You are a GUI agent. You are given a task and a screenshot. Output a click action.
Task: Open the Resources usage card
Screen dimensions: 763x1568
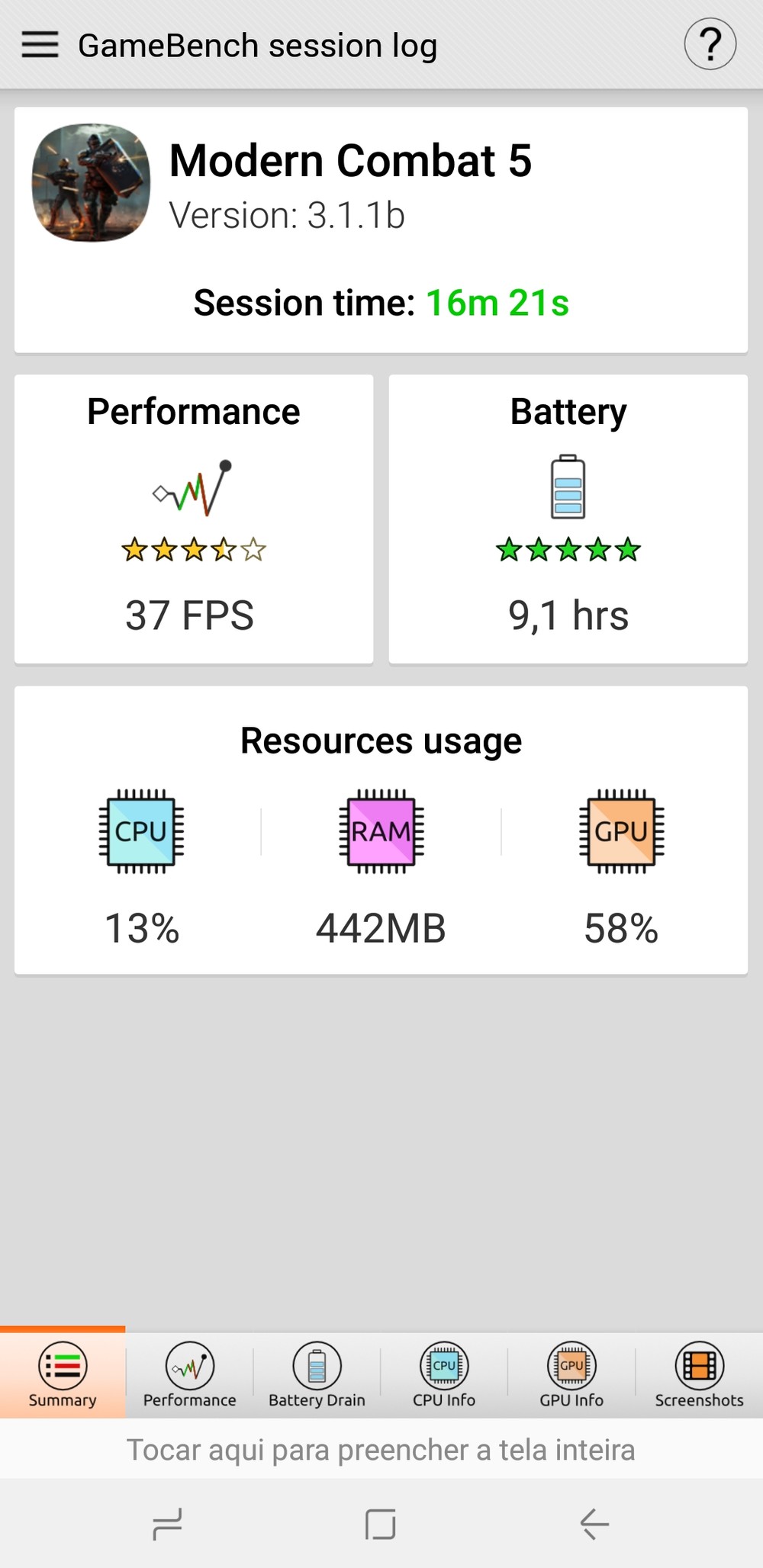pyautogui.click(x=381, y=830)
